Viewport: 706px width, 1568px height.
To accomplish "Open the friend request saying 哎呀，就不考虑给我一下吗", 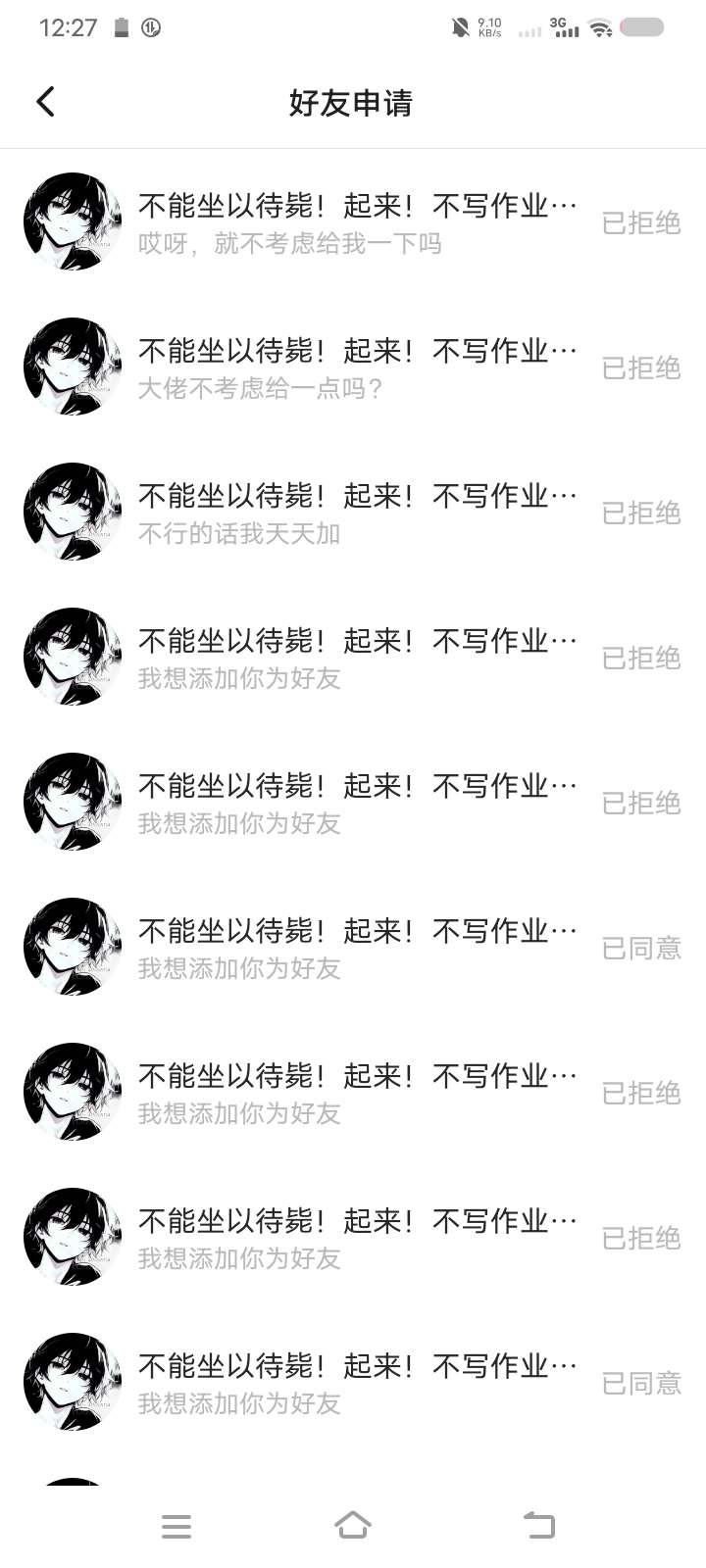I will (x=353, y=222).
